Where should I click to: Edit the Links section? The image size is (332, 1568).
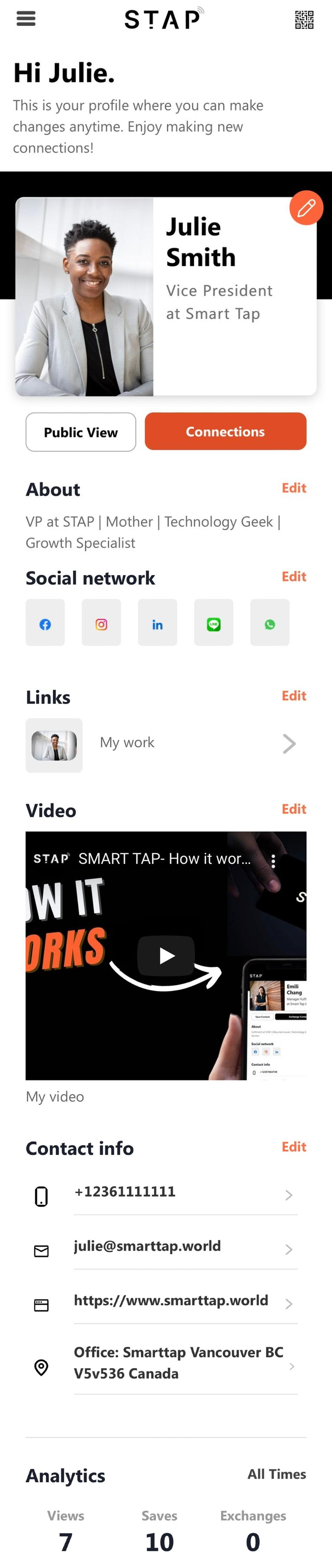coord(294,696)
